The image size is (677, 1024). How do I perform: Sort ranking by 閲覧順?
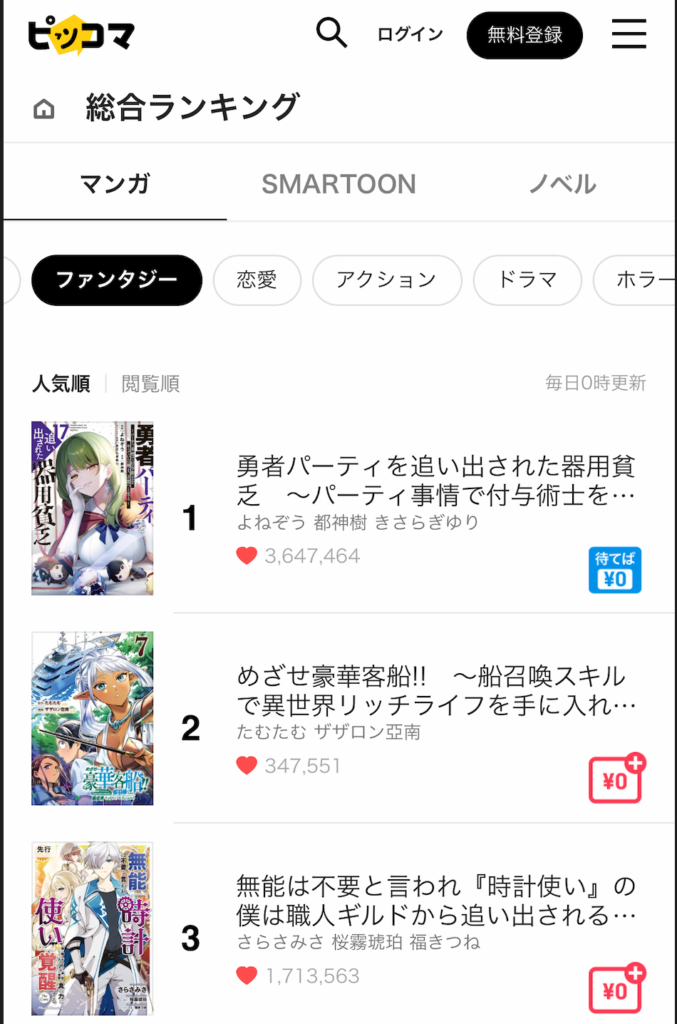[150, 384]
